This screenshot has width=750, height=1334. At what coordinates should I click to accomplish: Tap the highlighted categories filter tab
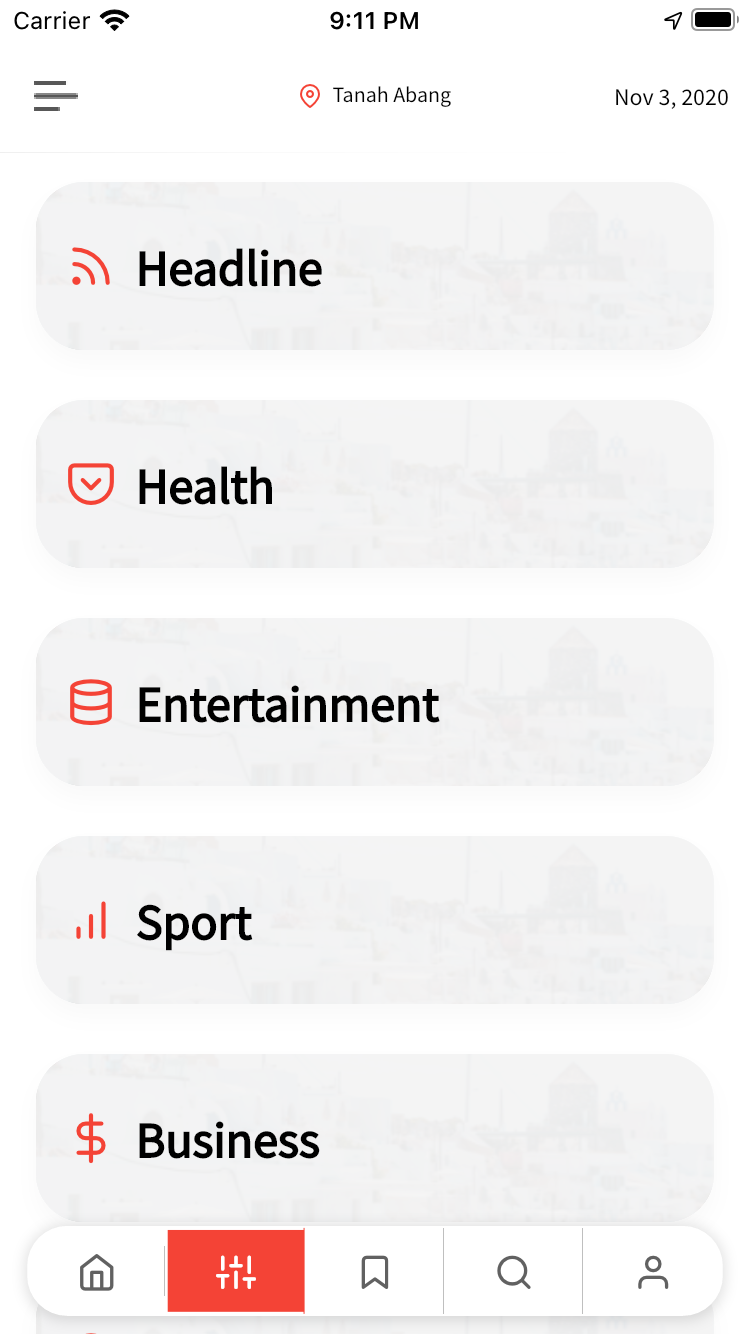point(236,1271)
